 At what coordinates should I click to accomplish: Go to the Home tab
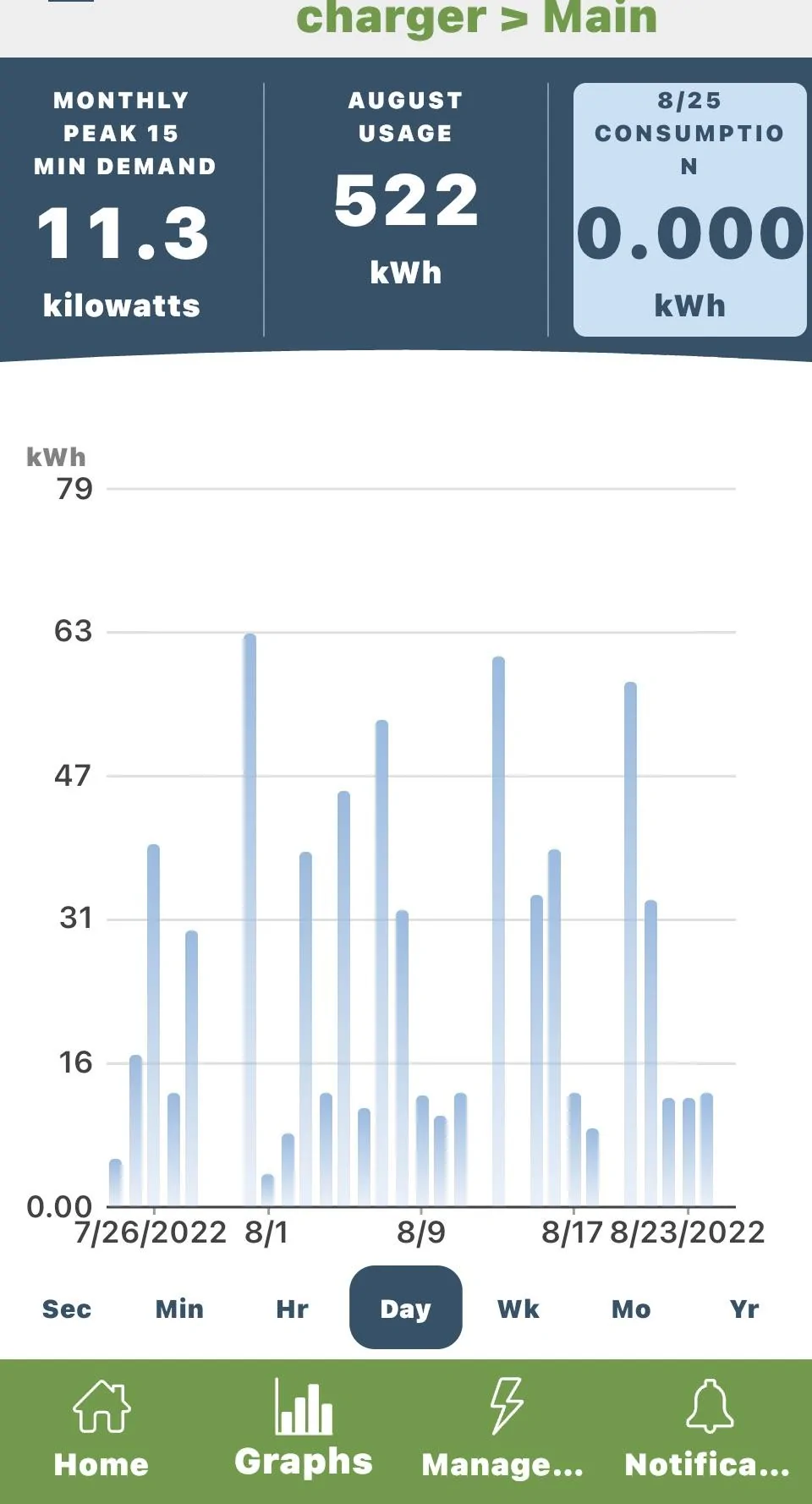coord(101,1430)
